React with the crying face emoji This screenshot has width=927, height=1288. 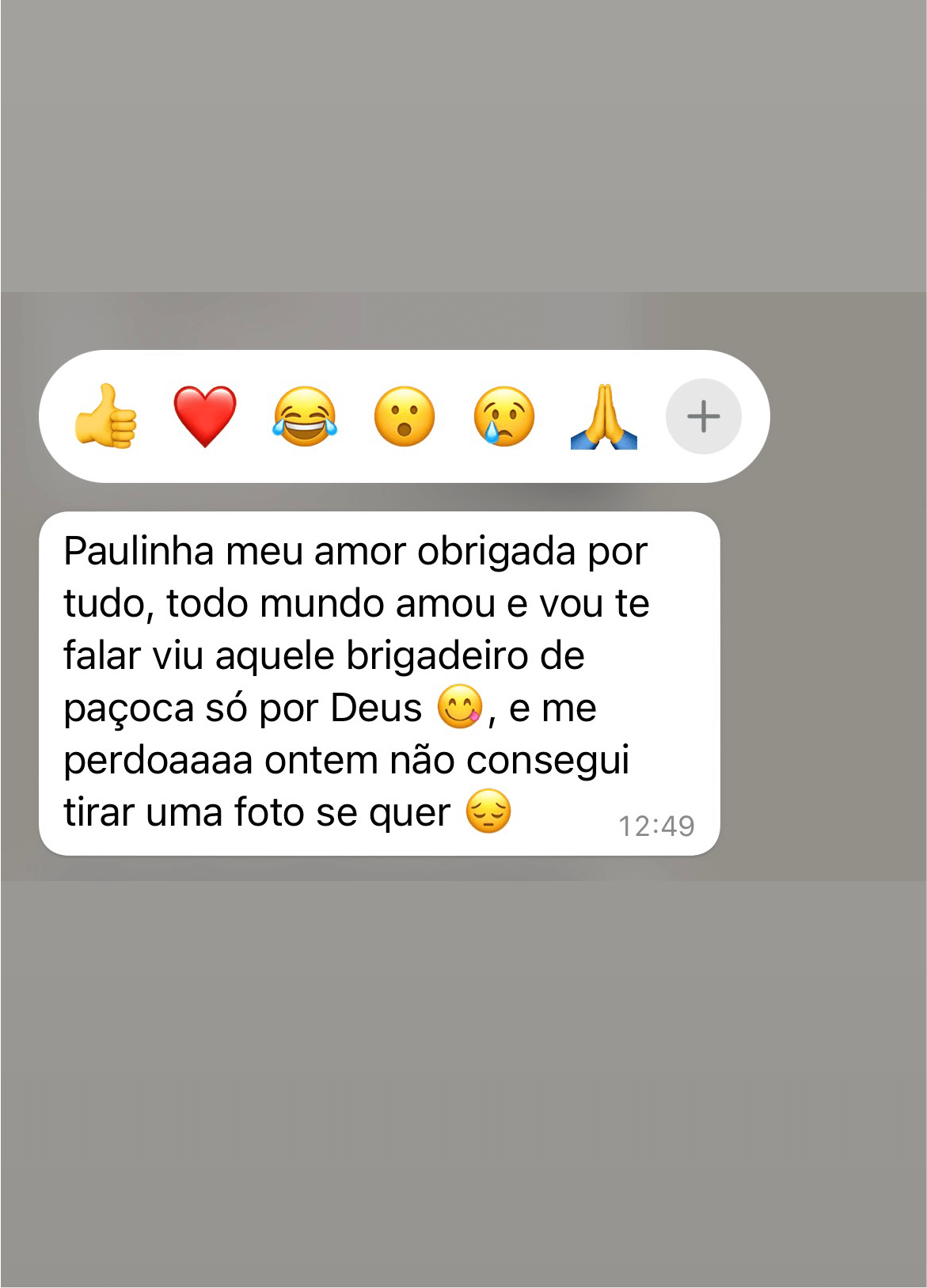click(x=504, y=416)
